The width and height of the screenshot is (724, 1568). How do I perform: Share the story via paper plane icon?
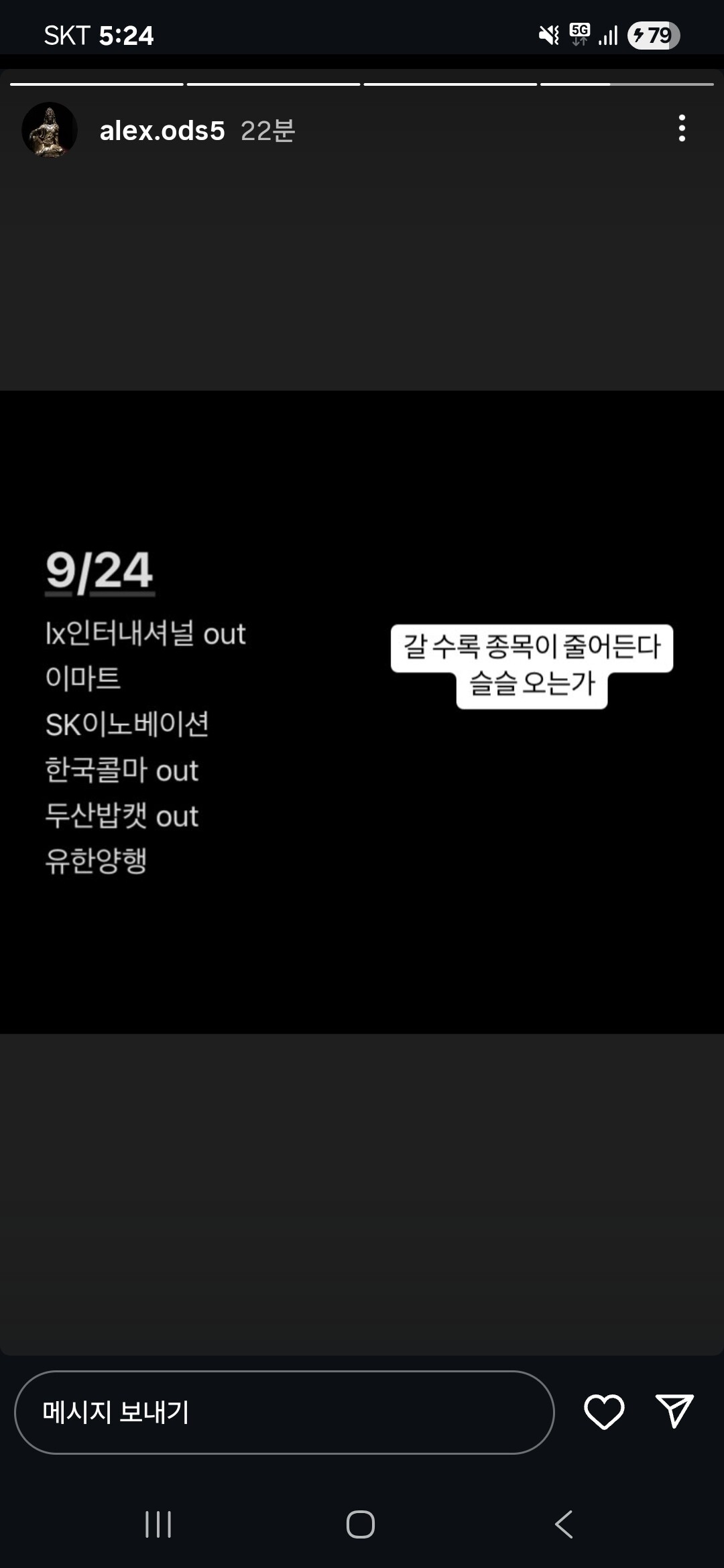(x=674, y=1411)
